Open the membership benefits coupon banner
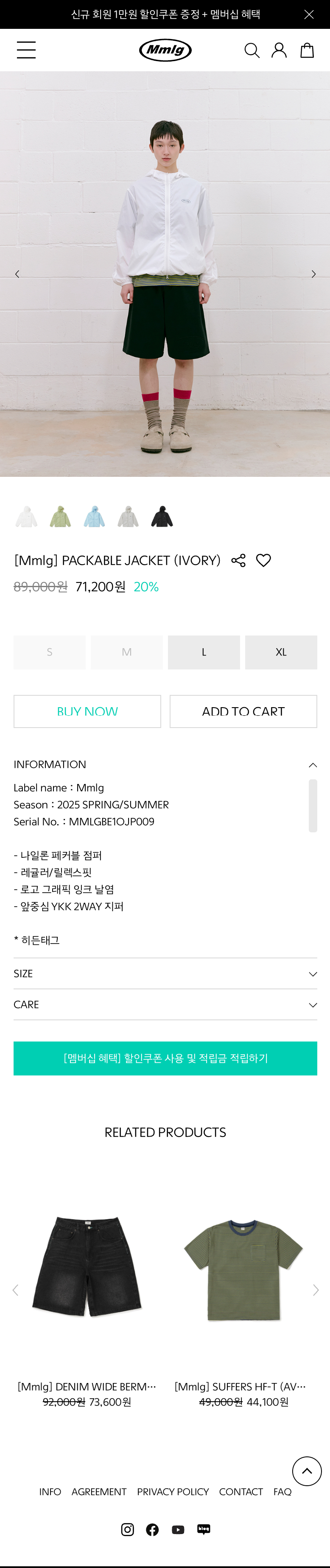Screen dimensions: 330x1568 click(x=165, y=1058)
